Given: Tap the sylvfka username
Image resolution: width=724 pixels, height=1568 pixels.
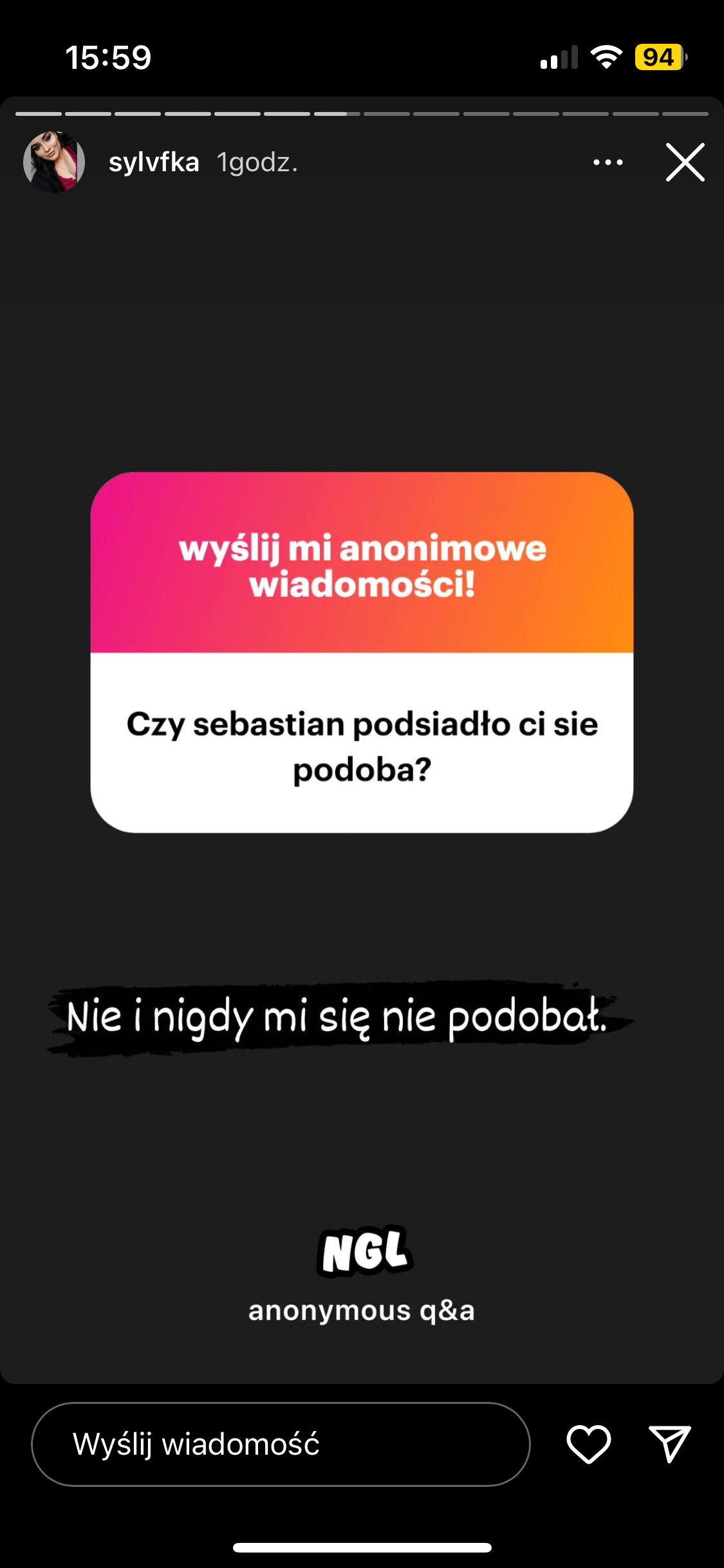Looking at the screenshot, I should point(154,162).
